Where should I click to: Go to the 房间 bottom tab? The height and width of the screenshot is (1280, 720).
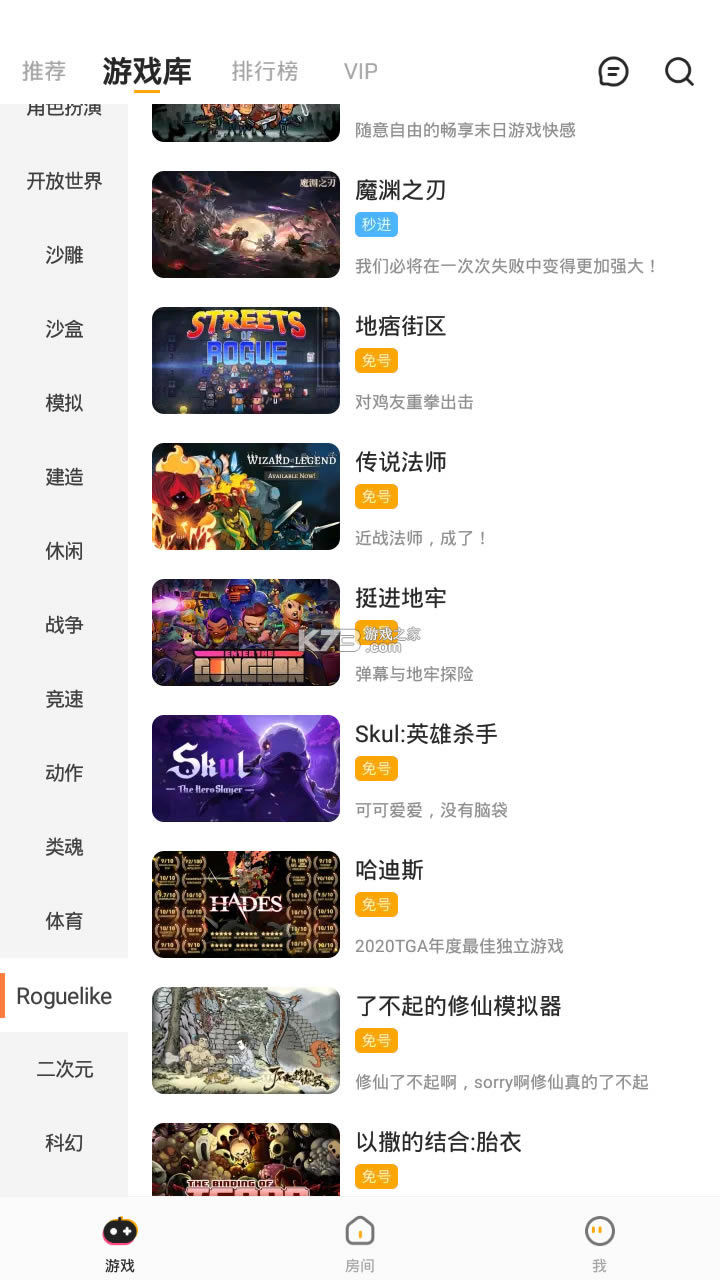pyautogui.click(x=360, y=1243)
